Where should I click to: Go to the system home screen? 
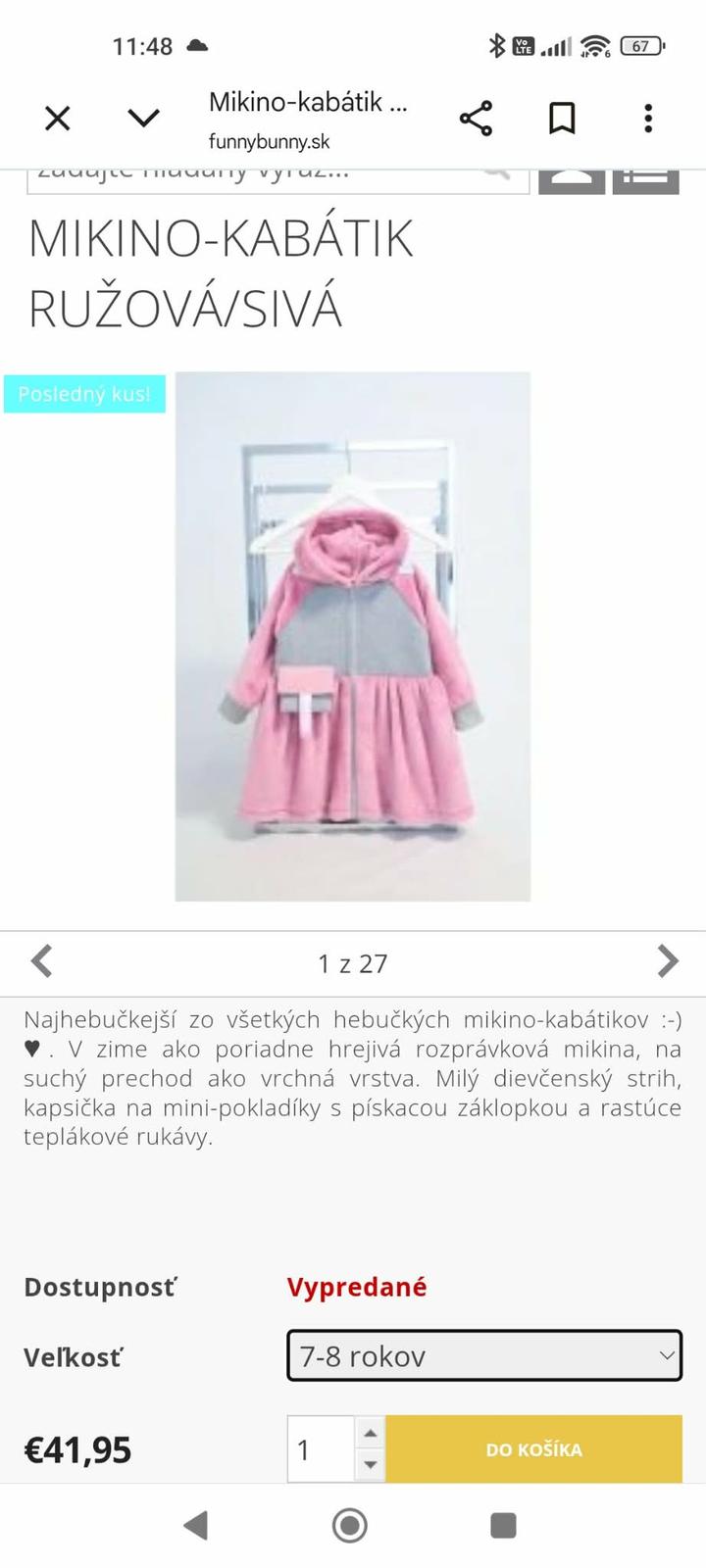[x=350, y=1525]
